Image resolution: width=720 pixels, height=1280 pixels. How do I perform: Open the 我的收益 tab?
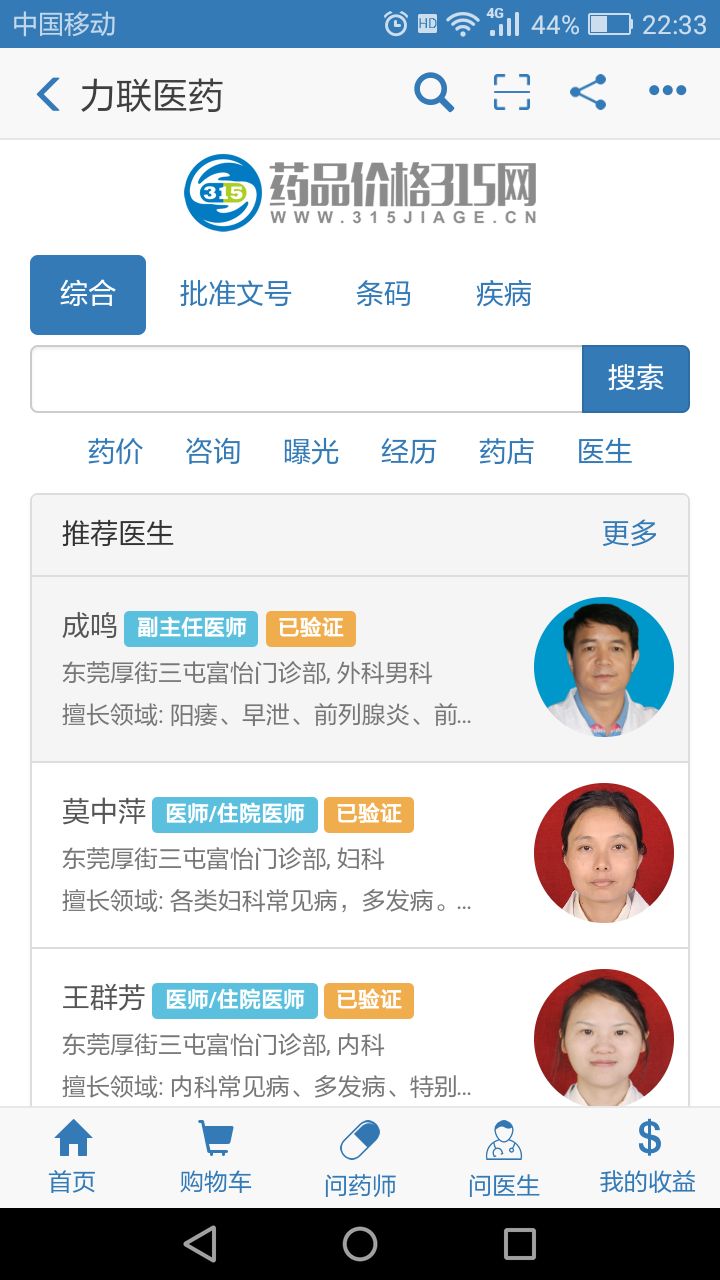(648, 1158)
